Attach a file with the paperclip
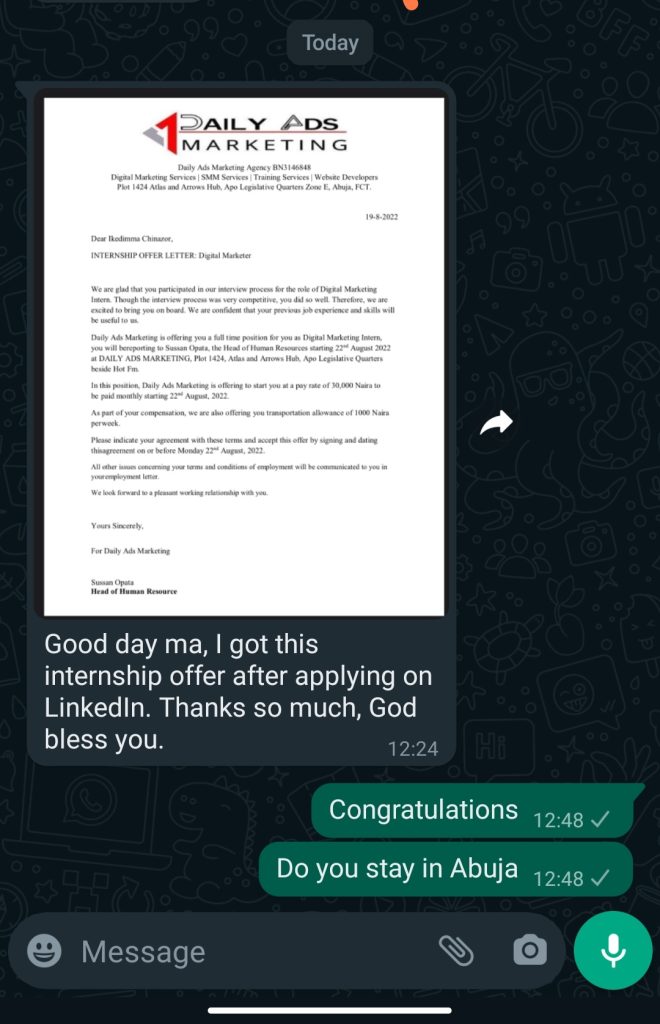 pyautogui.click(x=456, y=951)
